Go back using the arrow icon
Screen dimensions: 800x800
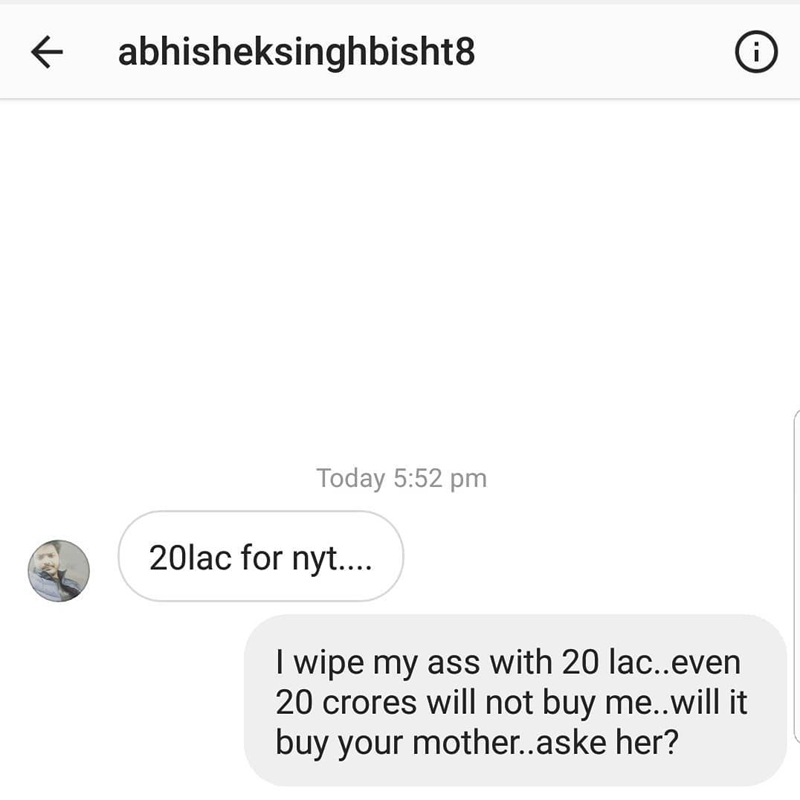click(x=47, y=54)
